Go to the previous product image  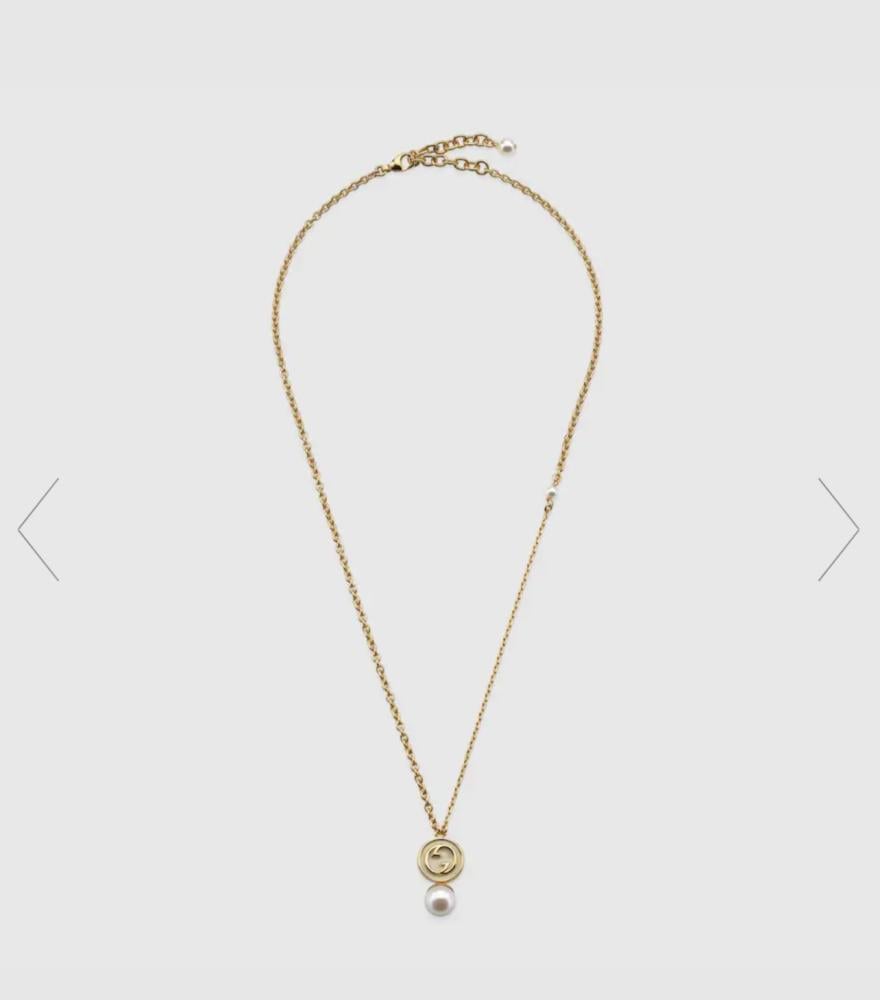point(38,529)
